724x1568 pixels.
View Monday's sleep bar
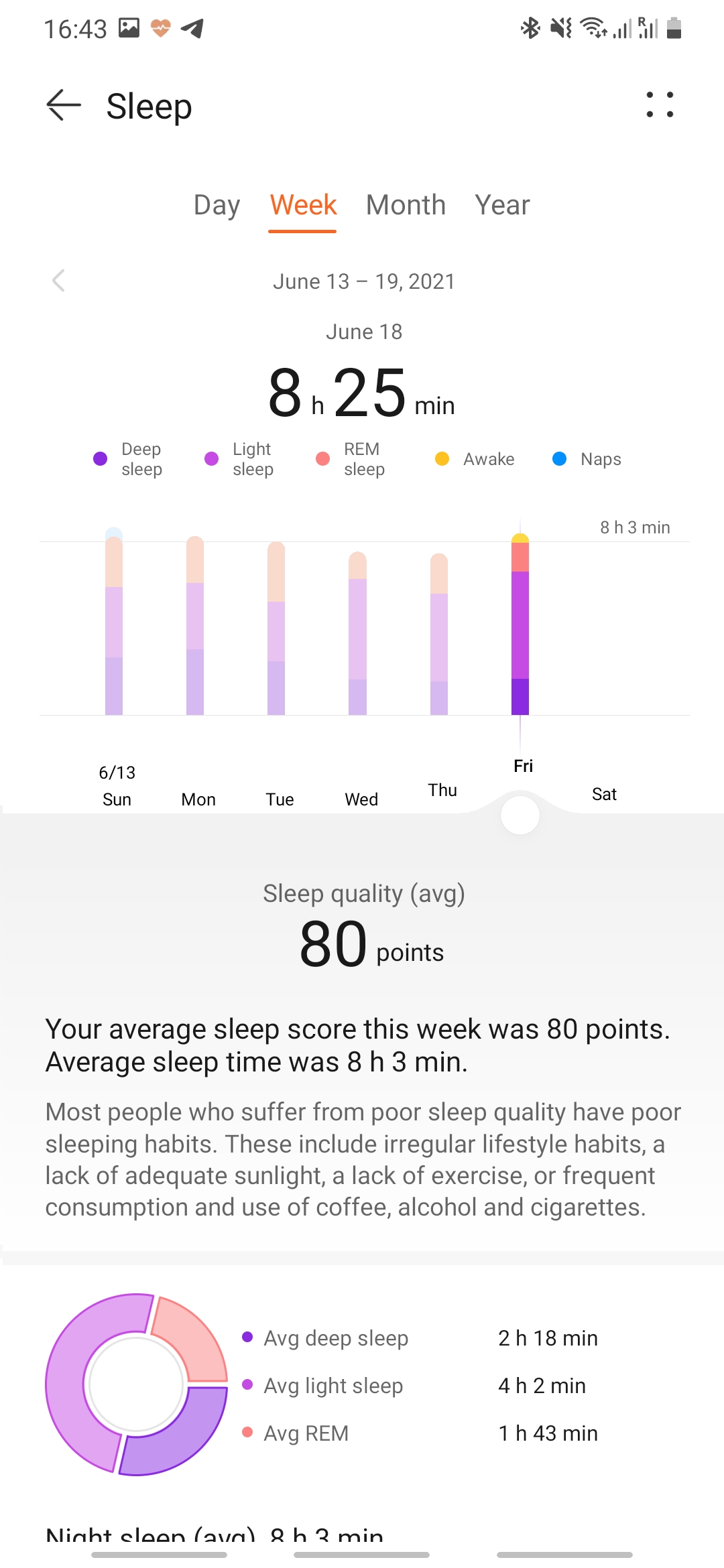[x=195, y=627]
